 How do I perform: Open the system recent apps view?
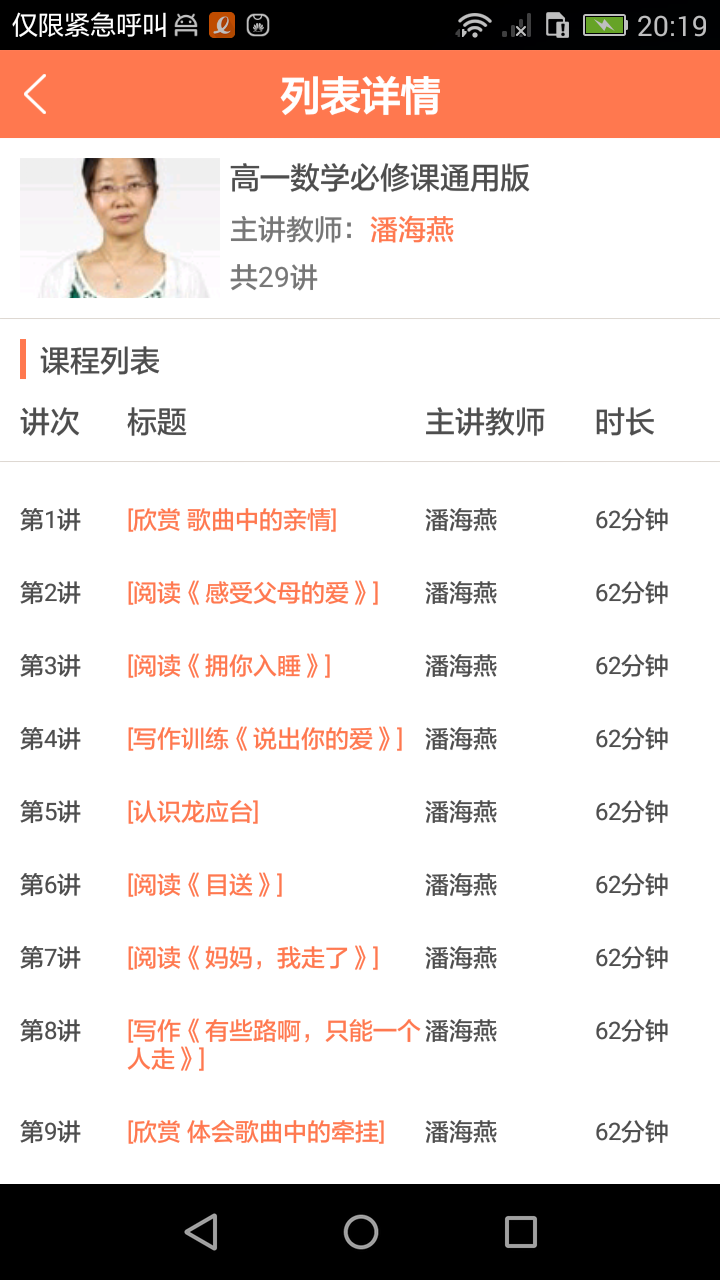pyautogui.click(x=520, y=1232)
